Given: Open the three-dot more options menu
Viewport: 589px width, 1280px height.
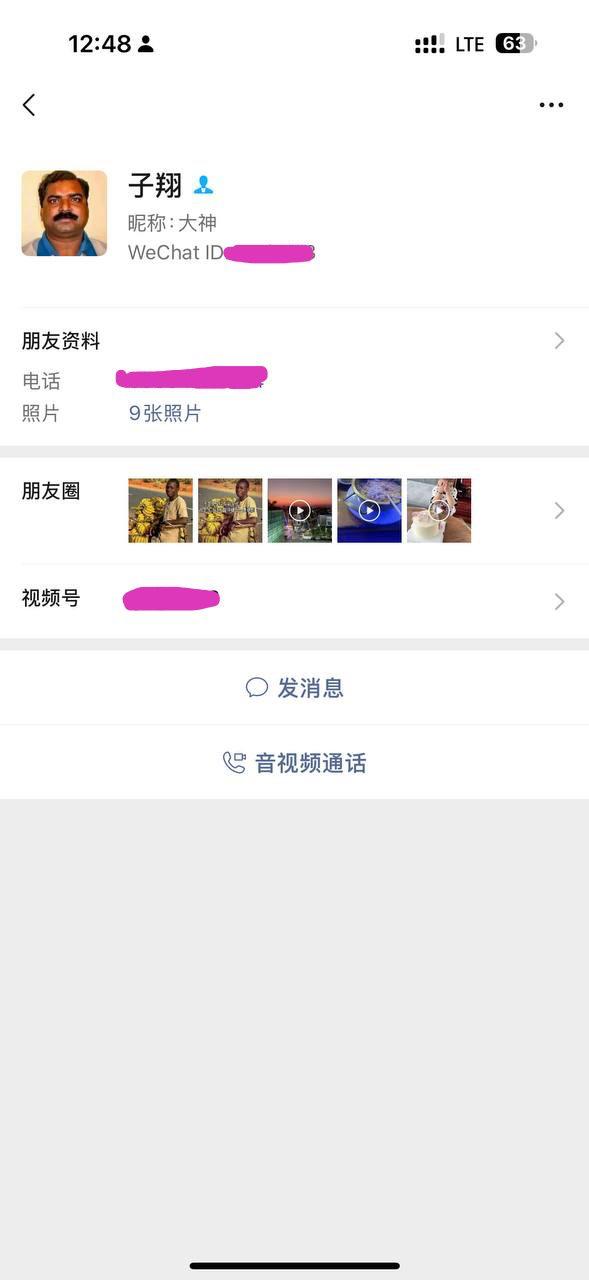Looking at the screenshot, I should click(x=551, y=105).
